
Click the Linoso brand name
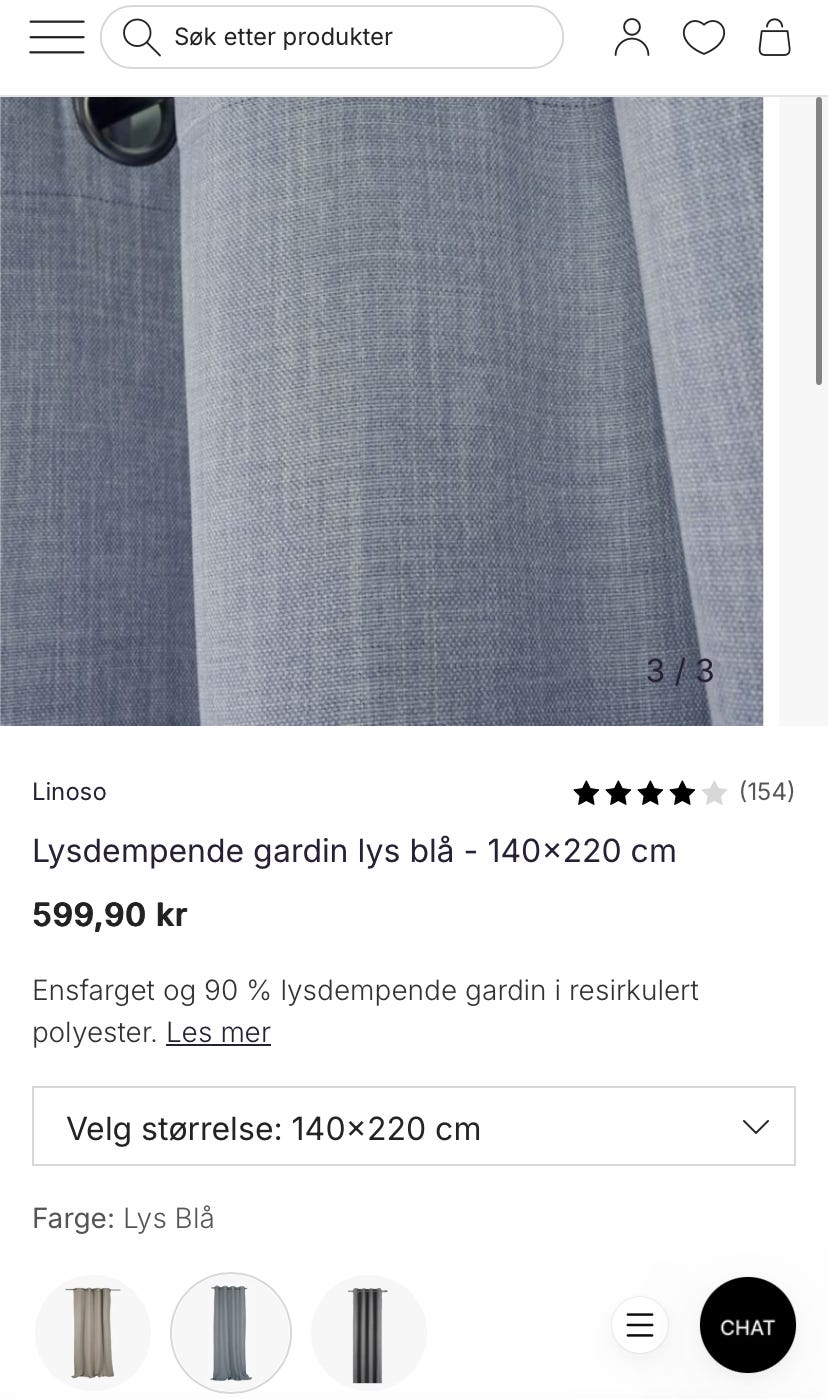[69, 792]
